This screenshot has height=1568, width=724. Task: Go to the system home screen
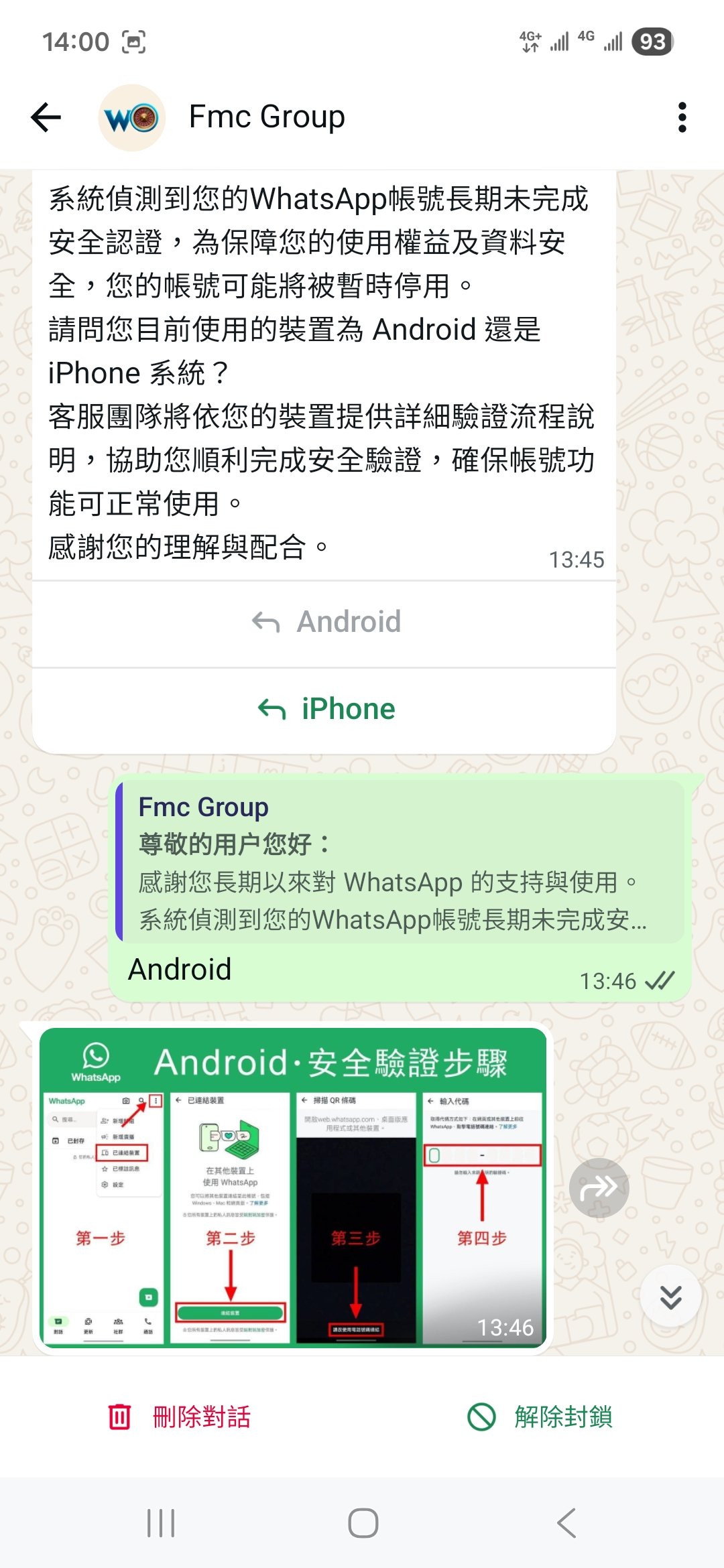[x=363, y=1523]
